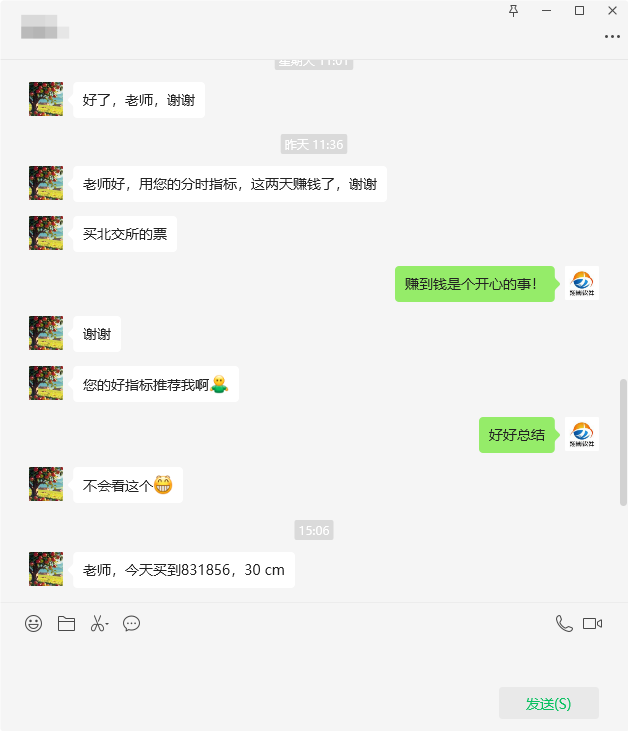This screenshot has height=731, width=628.
Task: Maximize the chat window
Action: pos(579,10)
